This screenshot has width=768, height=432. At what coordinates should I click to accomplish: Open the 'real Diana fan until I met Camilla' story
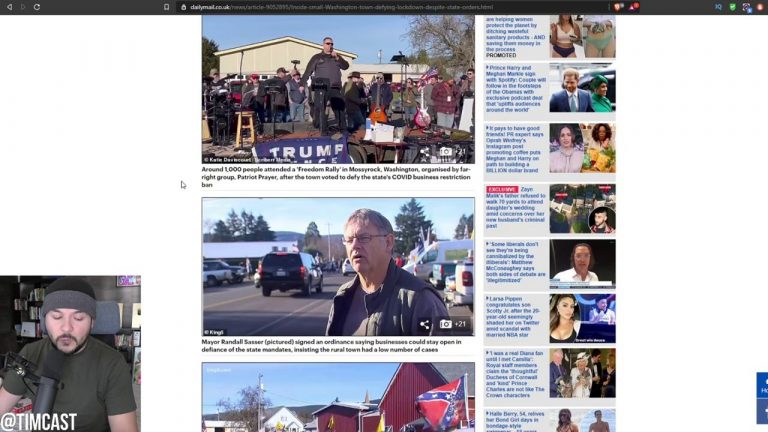[515, 373]
